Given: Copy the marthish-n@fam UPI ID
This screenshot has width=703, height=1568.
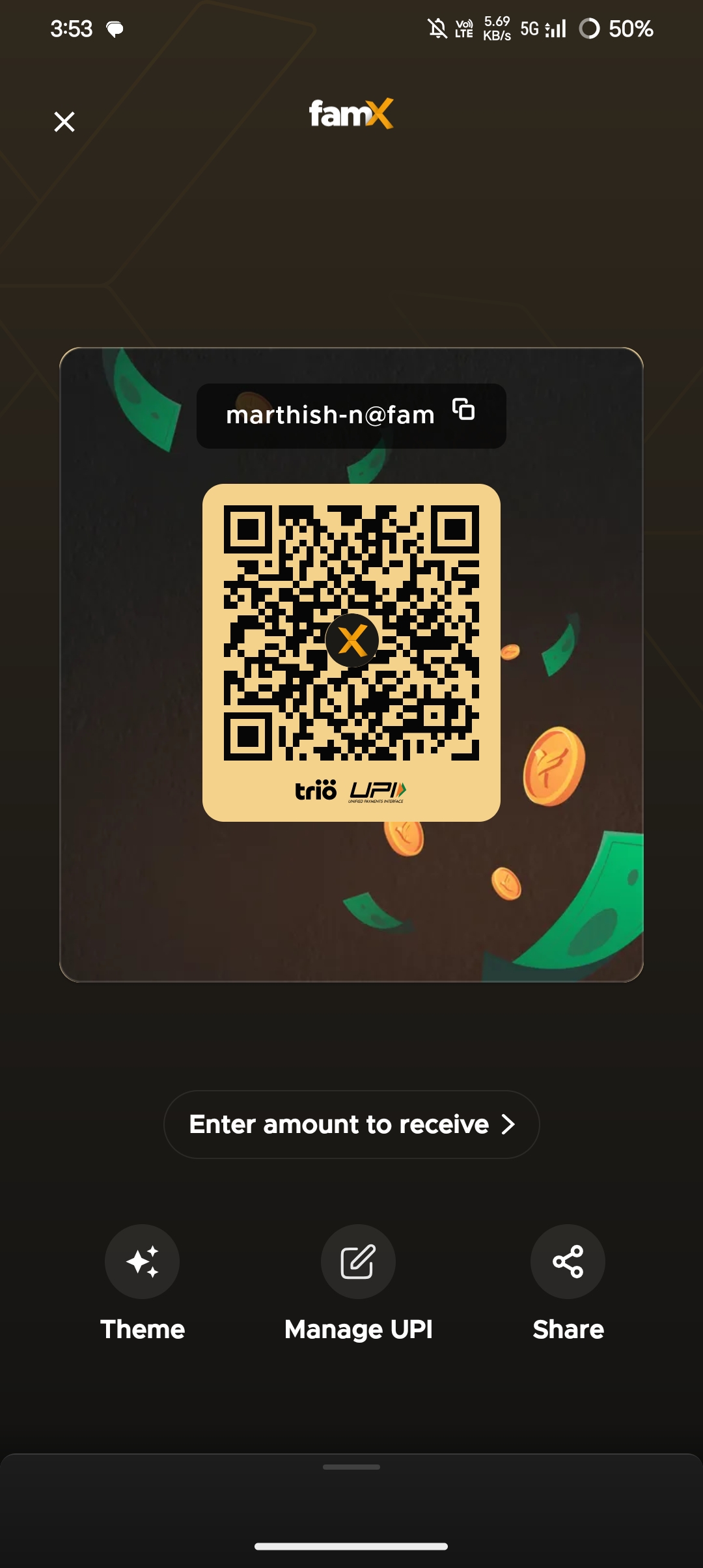Looking at the screenshot, I should point(463,410).
